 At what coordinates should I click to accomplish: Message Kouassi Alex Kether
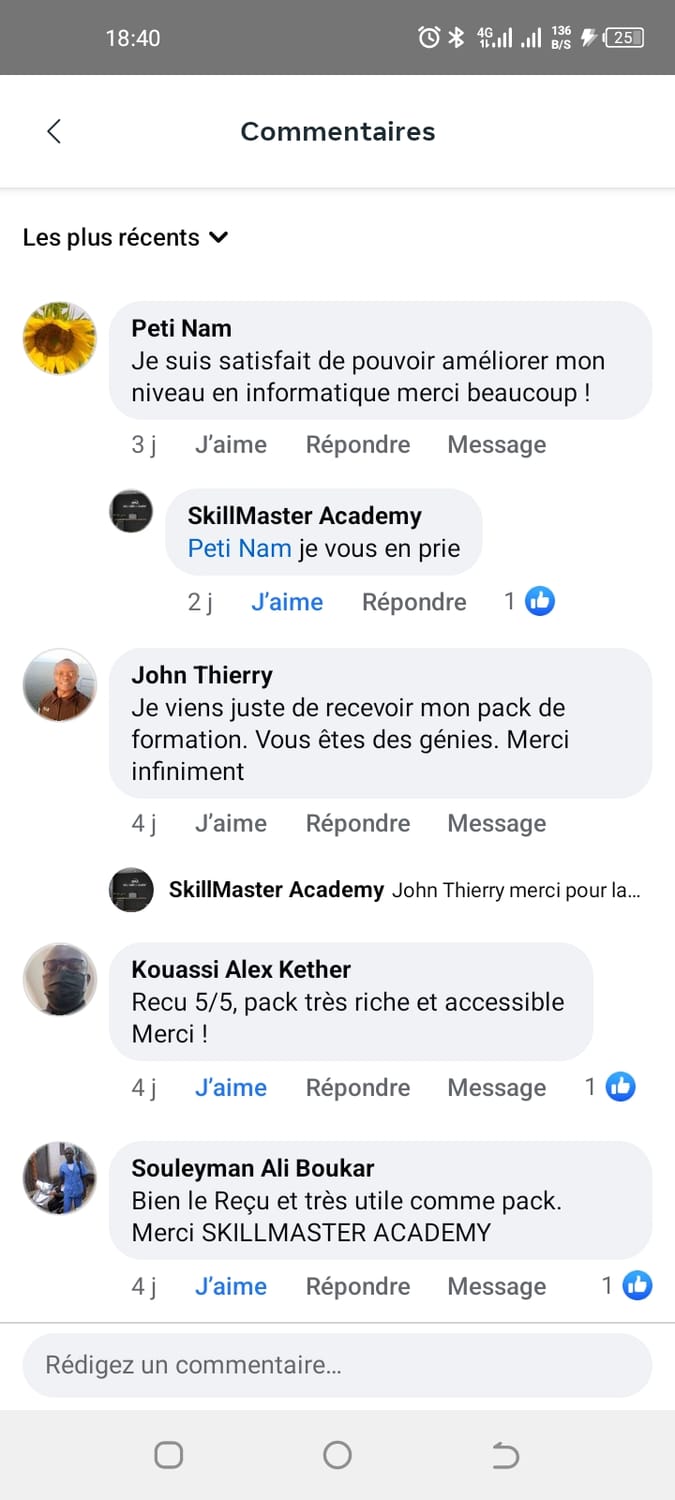click(x=496, y=1088)
